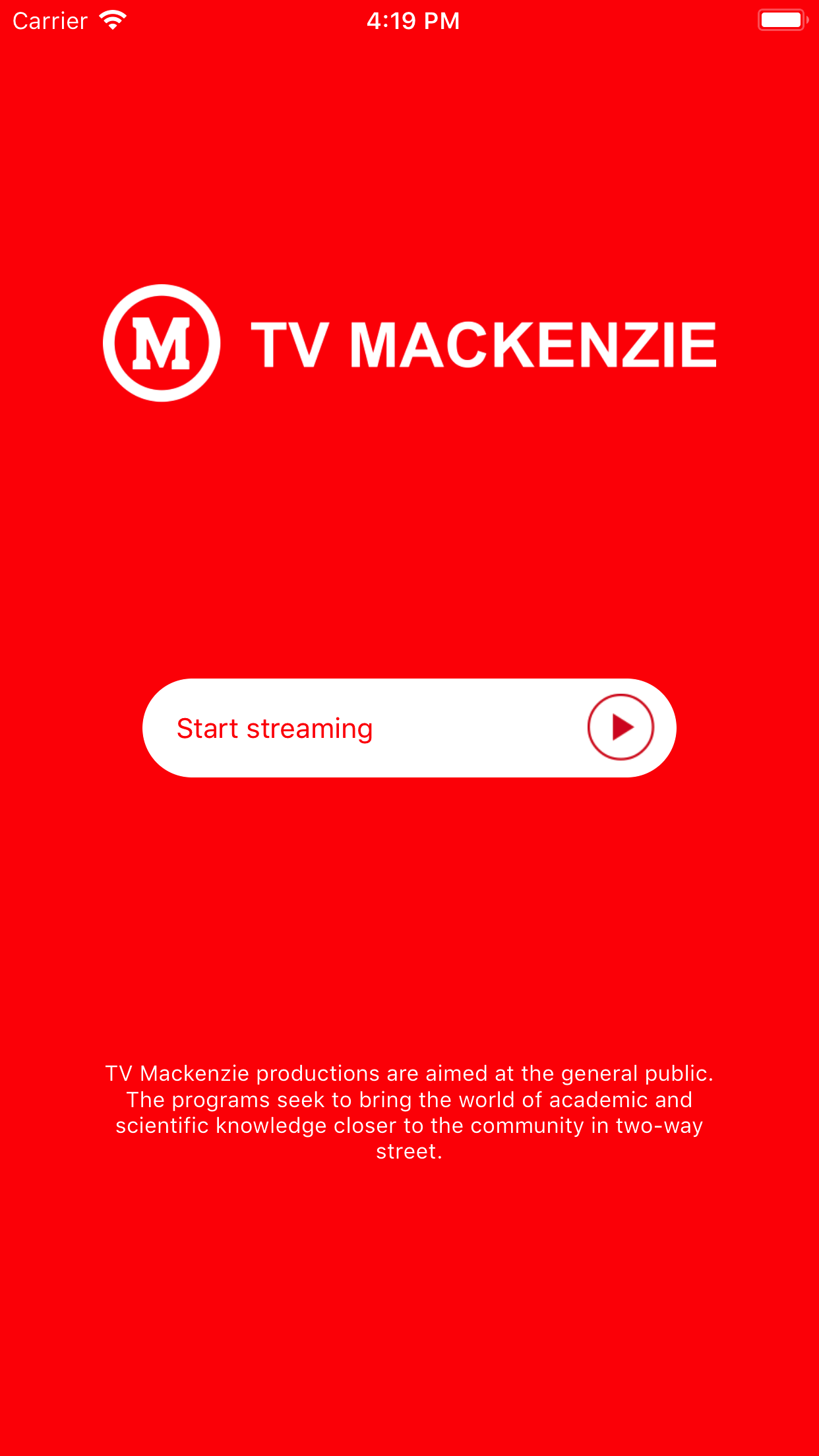Tap the white rounded streaming banner

(409, 727)
